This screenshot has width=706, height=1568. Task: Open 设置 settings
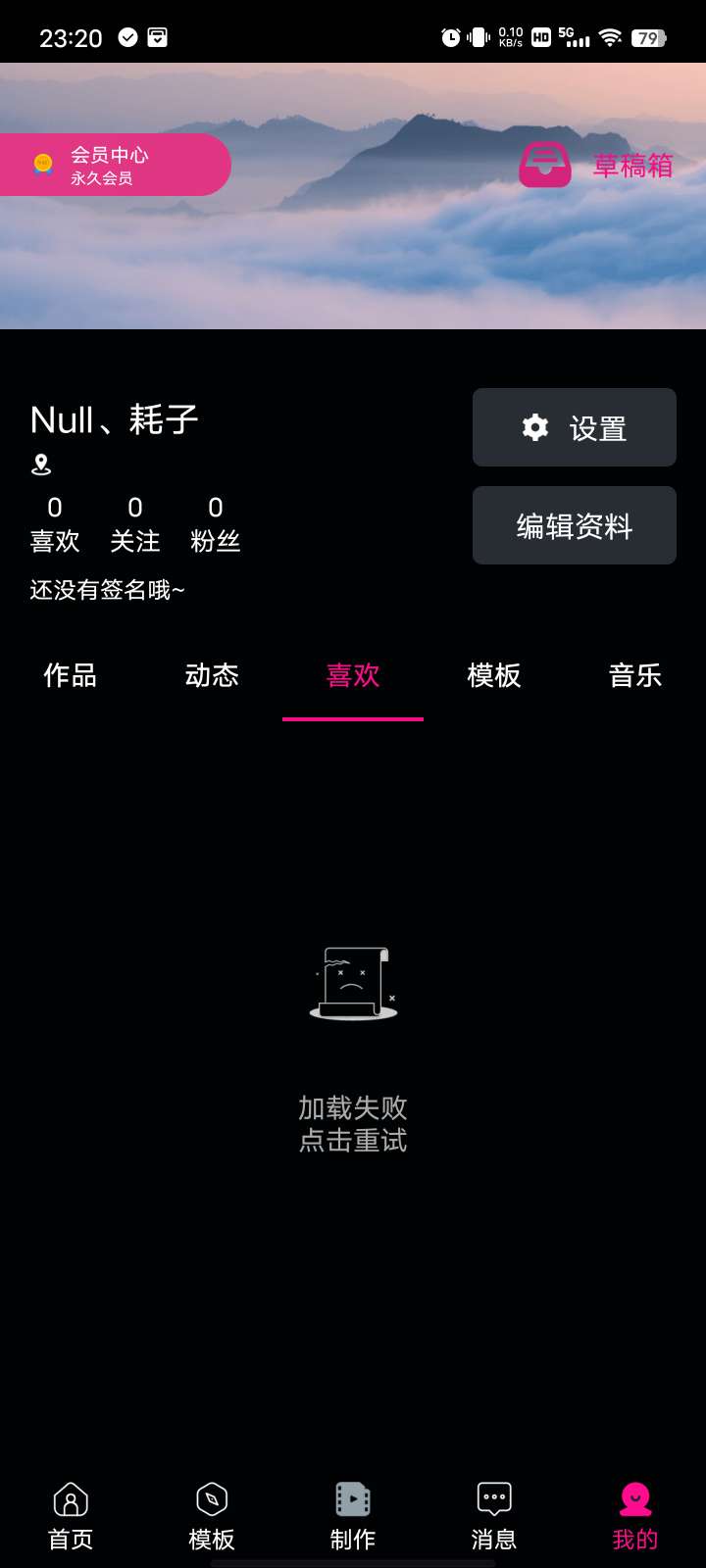[x=574, y=427]
